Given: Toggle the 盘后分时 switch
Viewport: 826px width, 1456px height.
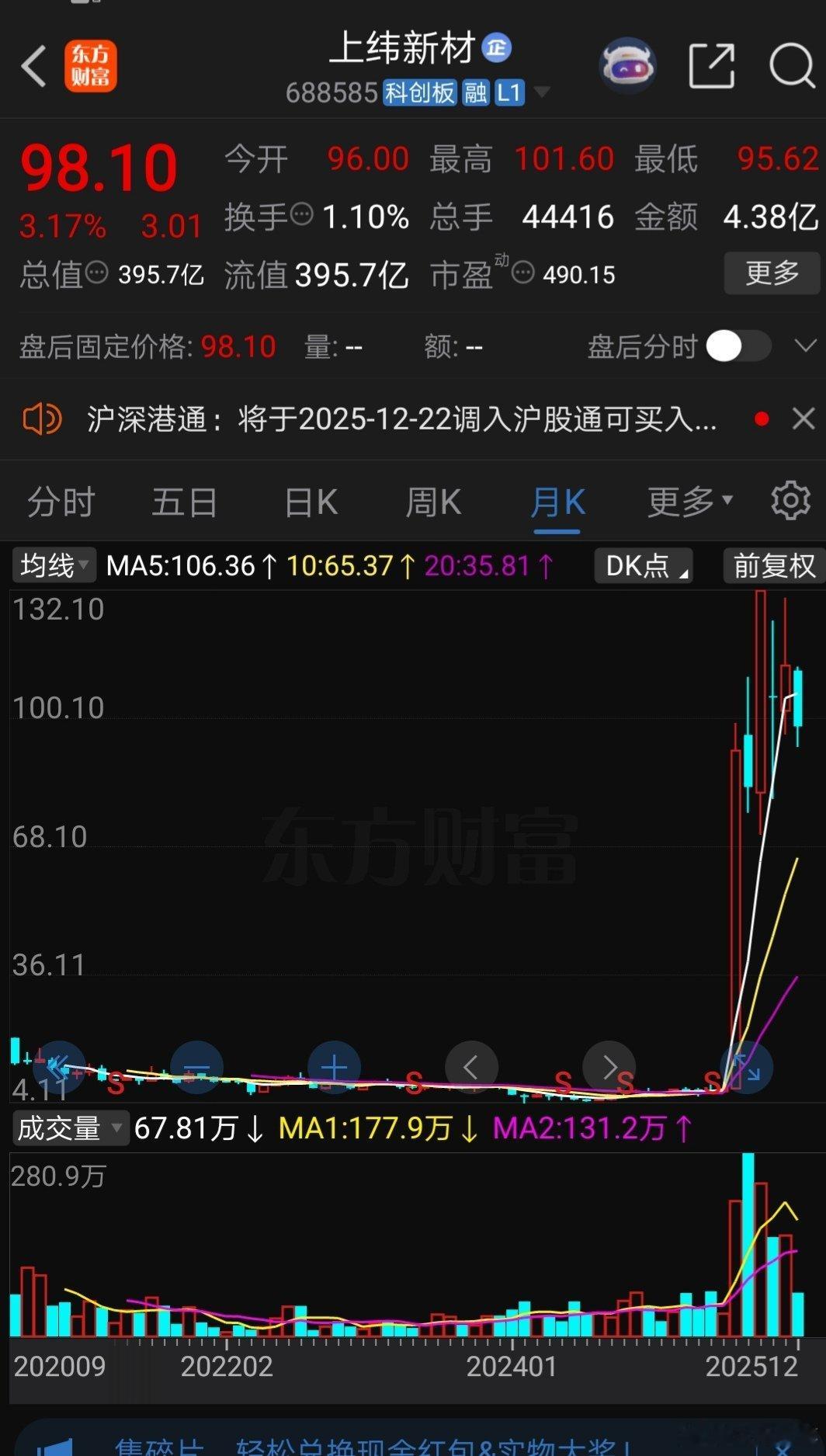Looking at the screenshot, I should [x=737, y=346].
